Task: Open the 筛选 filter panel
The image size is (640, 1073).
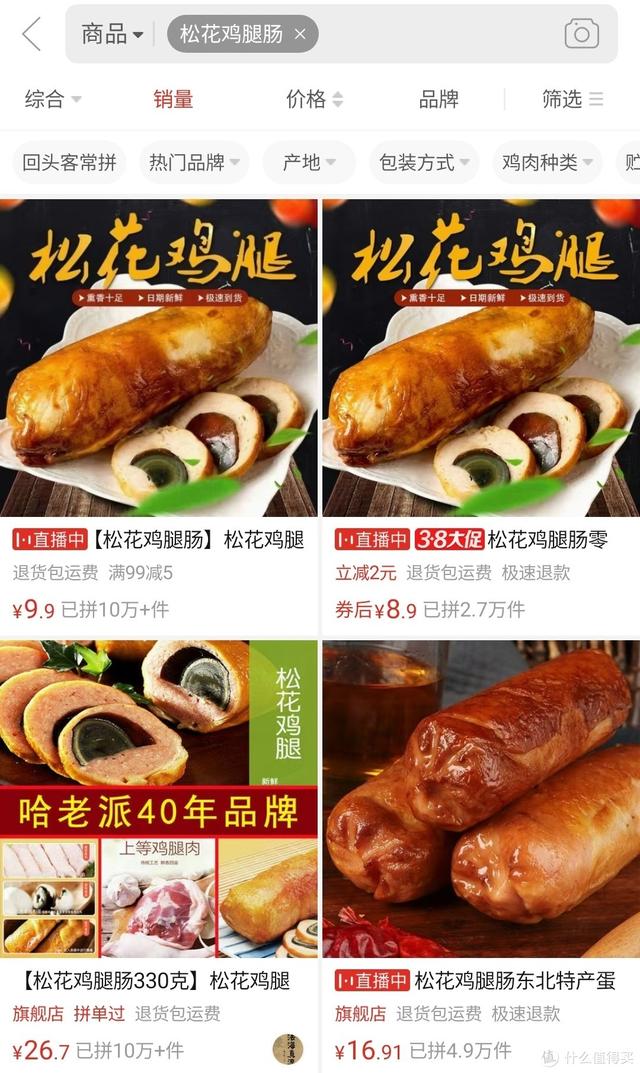Action: click(x=572, y=99)
